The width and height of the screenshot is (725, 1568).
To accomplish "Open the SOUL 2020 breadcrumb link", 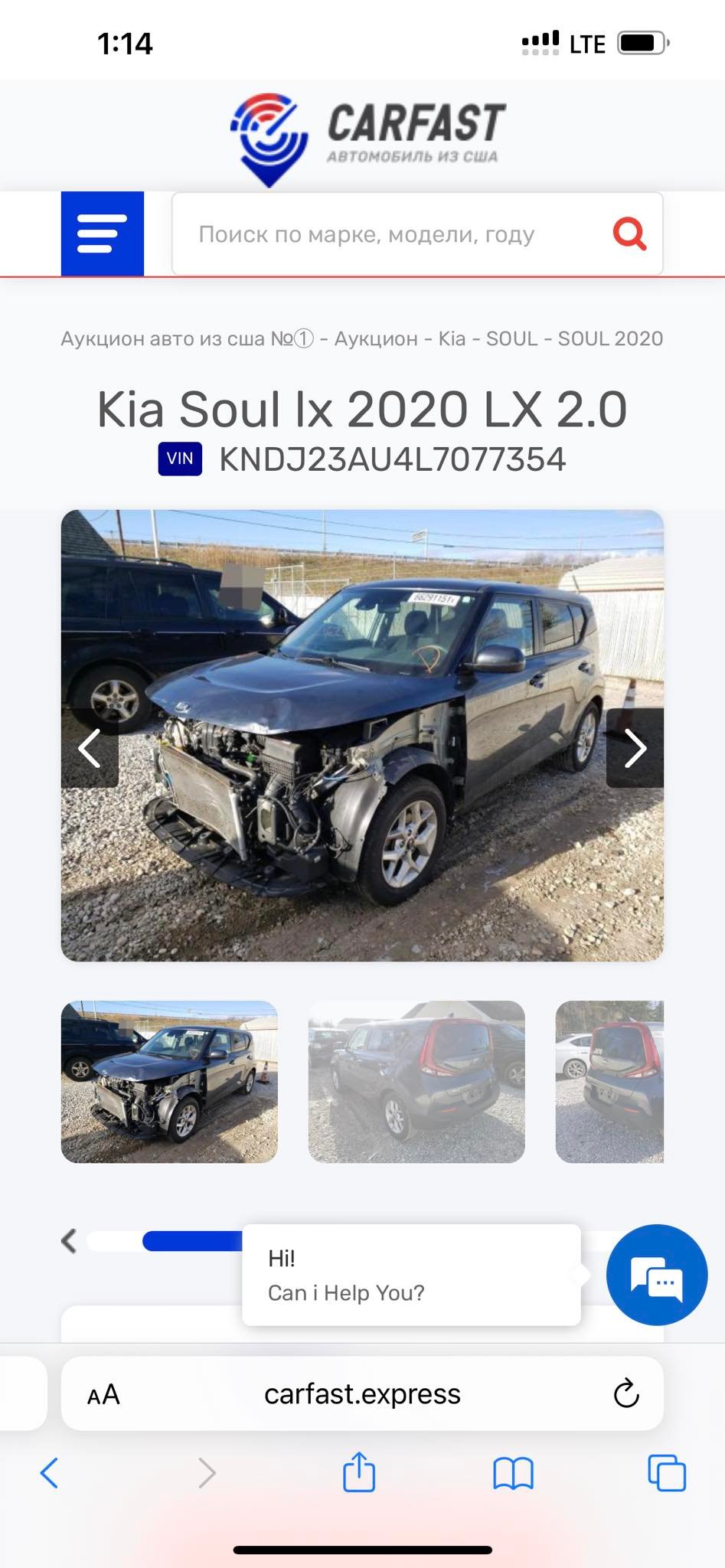I will point(610,338).
